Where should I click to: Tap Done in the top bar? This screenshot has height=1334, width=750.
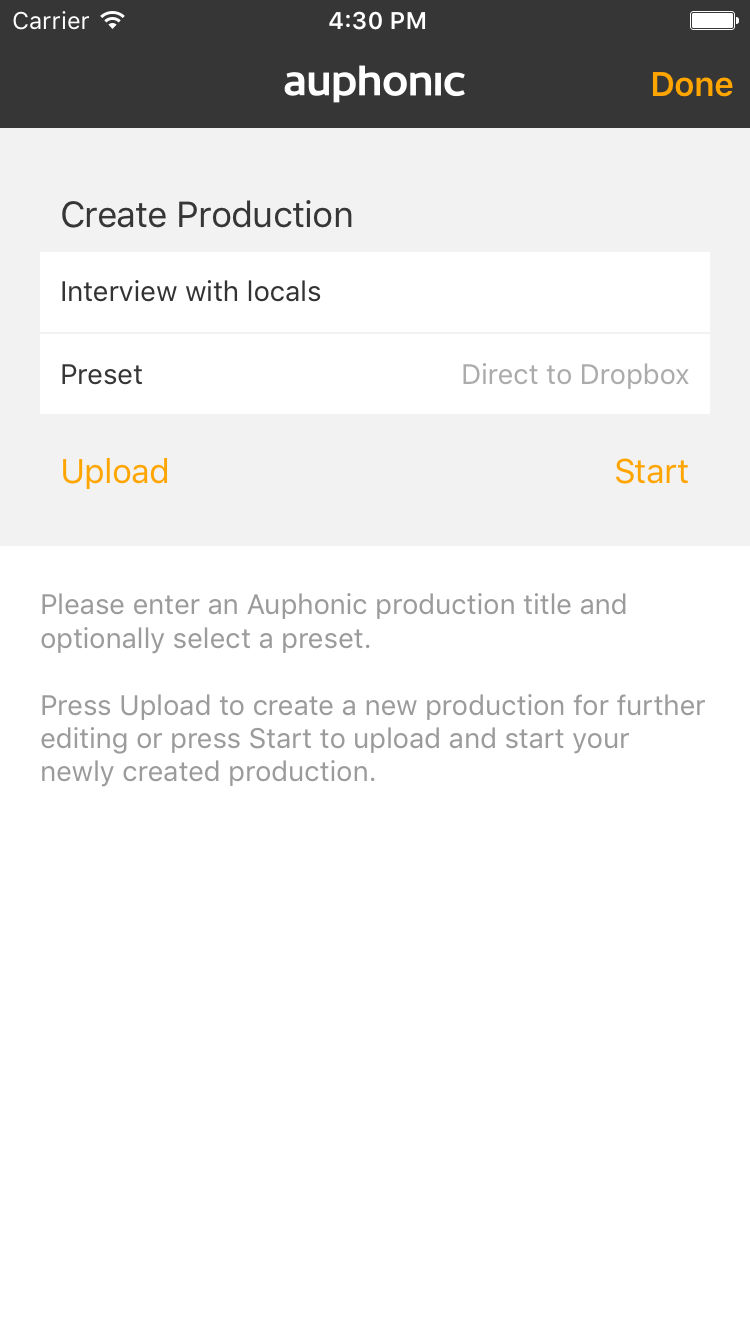691,84
